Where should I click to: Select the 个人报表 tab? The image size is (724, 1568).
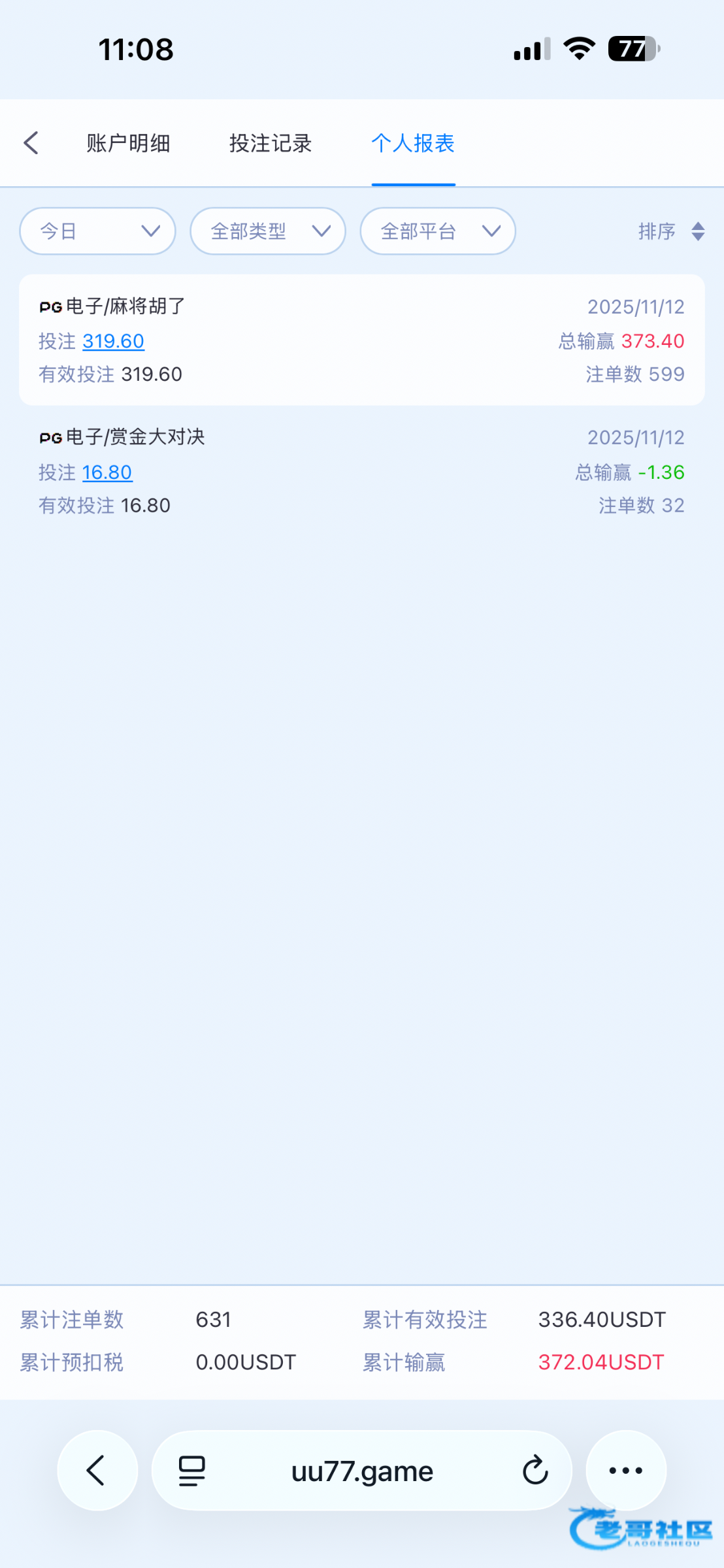click(413, 143)
